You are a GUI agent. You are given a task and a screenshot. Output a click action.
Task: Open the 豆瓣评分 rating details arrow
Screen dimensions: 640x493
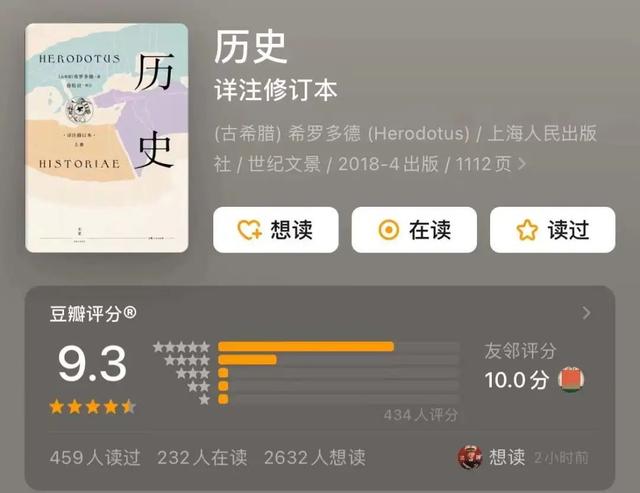pos(587,314)
